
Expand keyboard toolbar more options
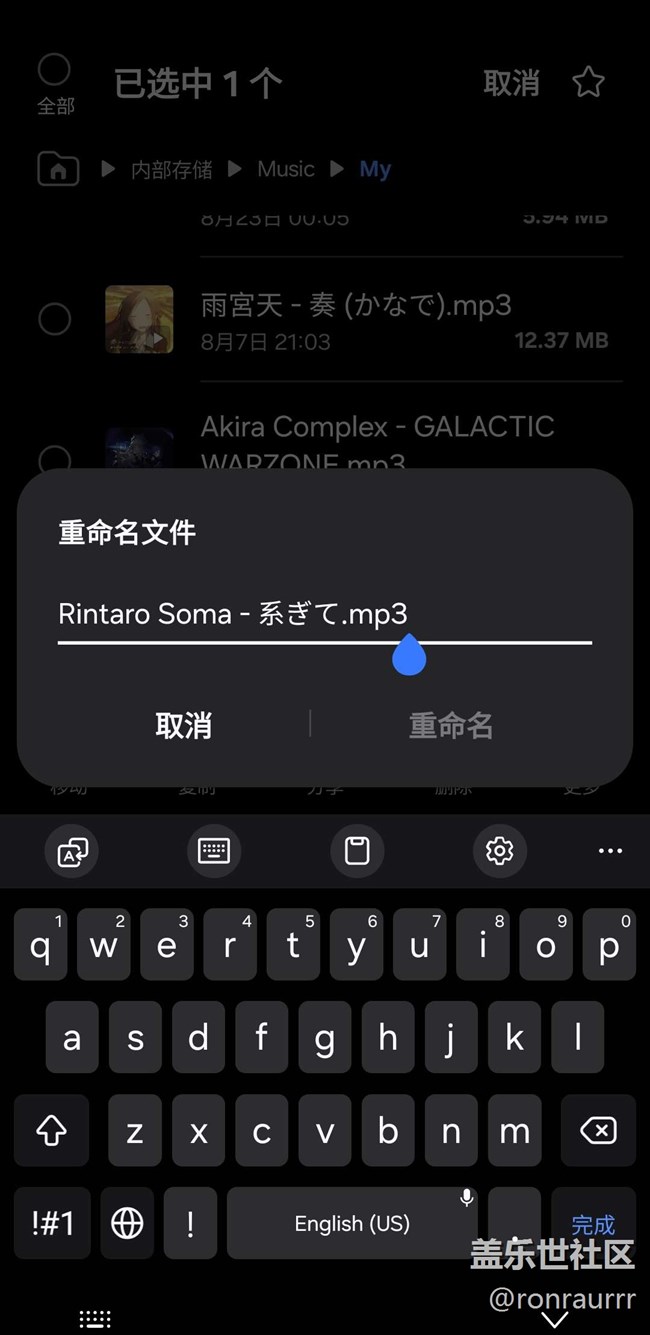tap(610, 851)
